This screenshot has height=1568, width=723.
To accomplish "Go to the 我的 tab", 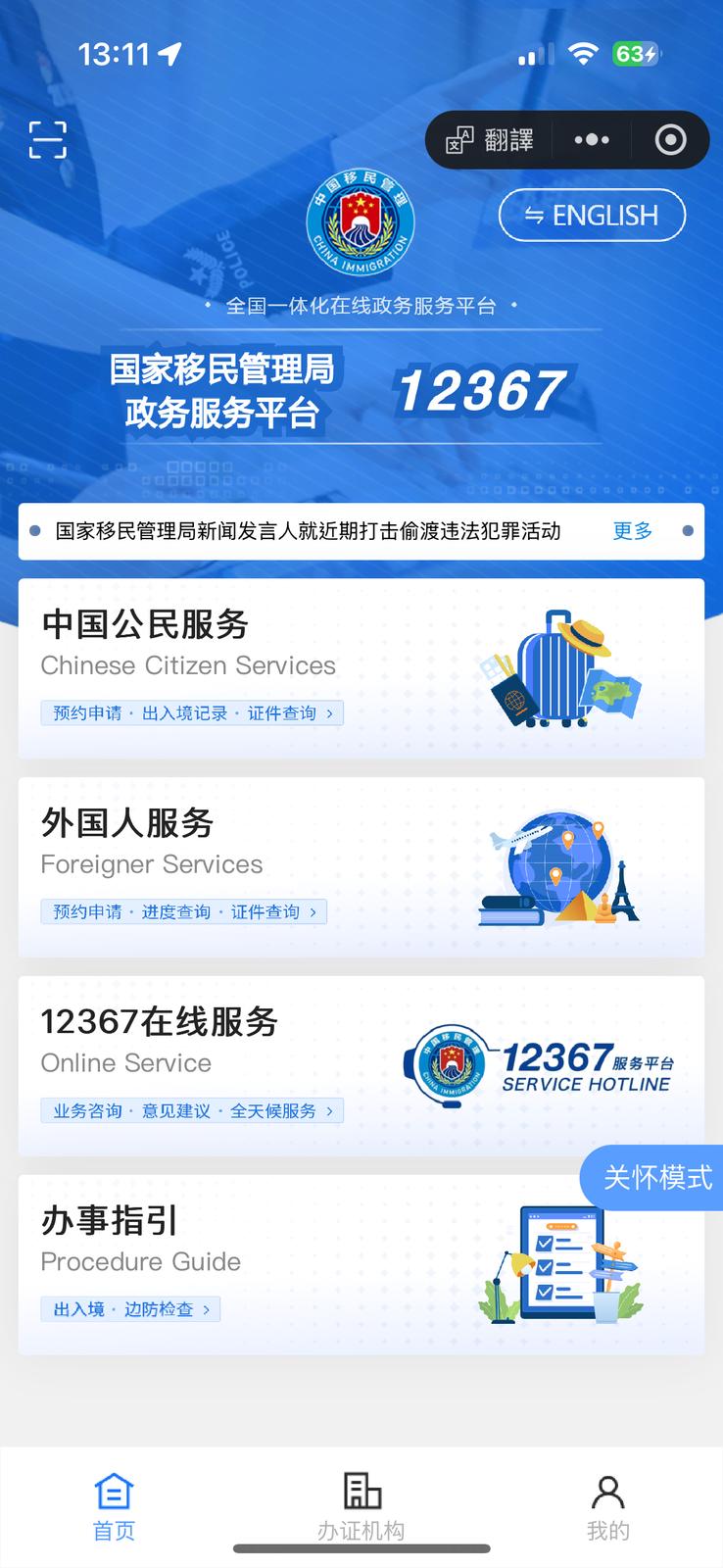I will 607,1506.
